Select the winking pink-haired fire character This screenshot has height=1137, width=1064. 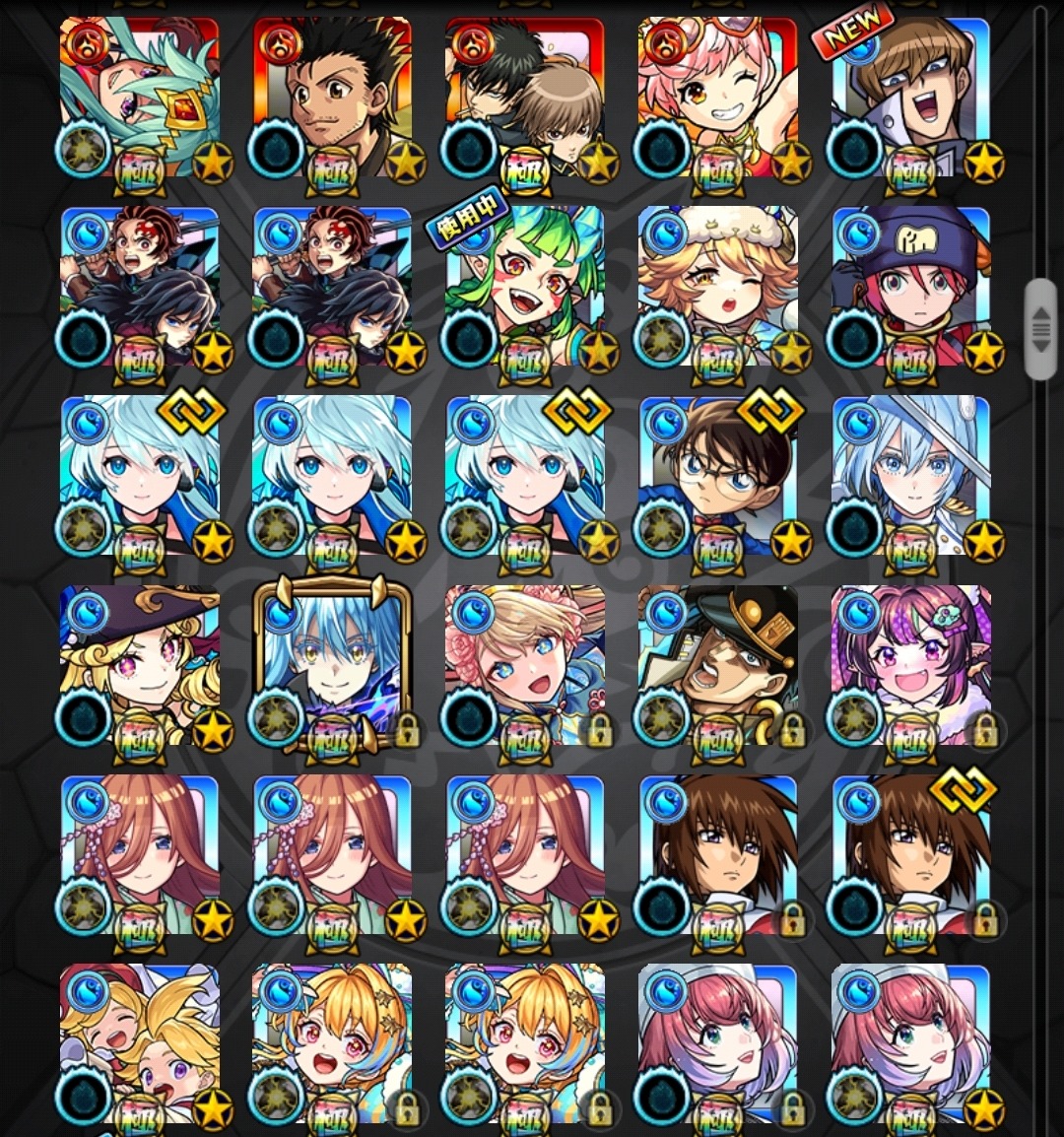pos(718,99)
